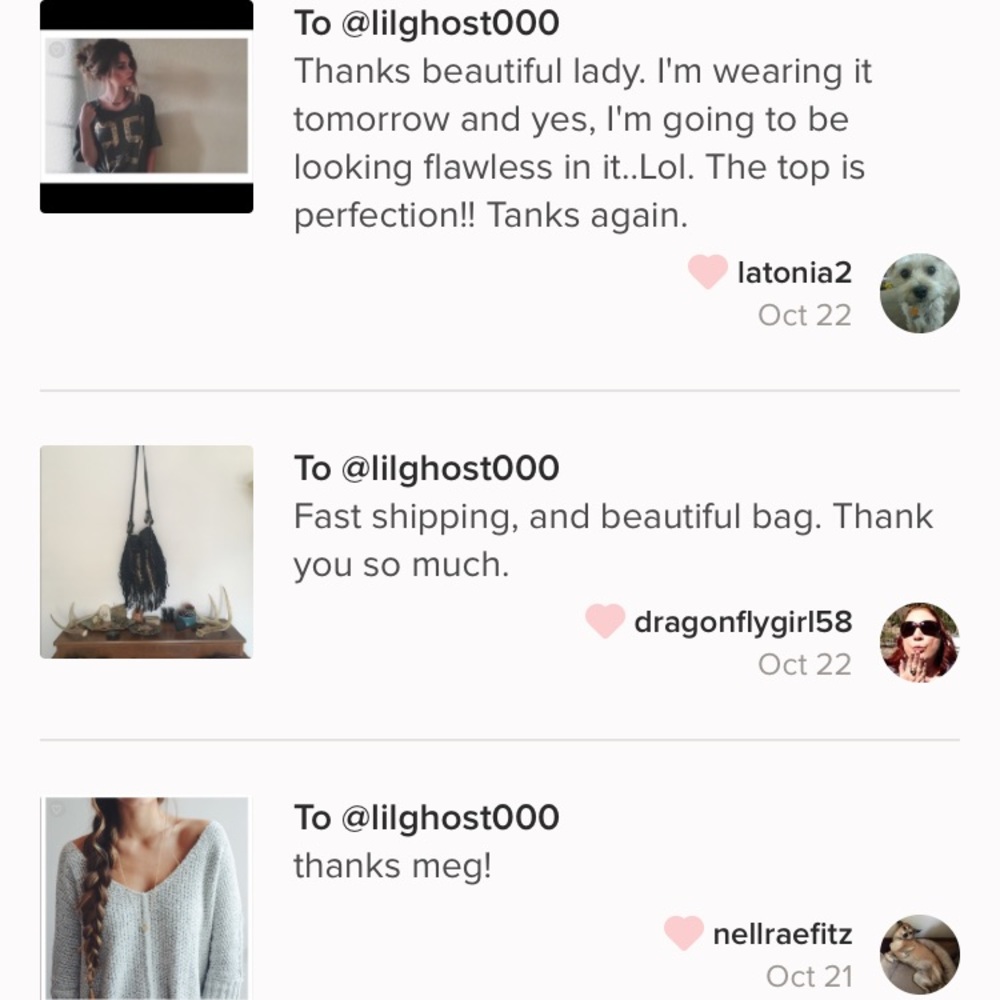Screen dimensions: 1000x1000
Task: Tap latonia2's dog avatar
Action: pos(919,293)
